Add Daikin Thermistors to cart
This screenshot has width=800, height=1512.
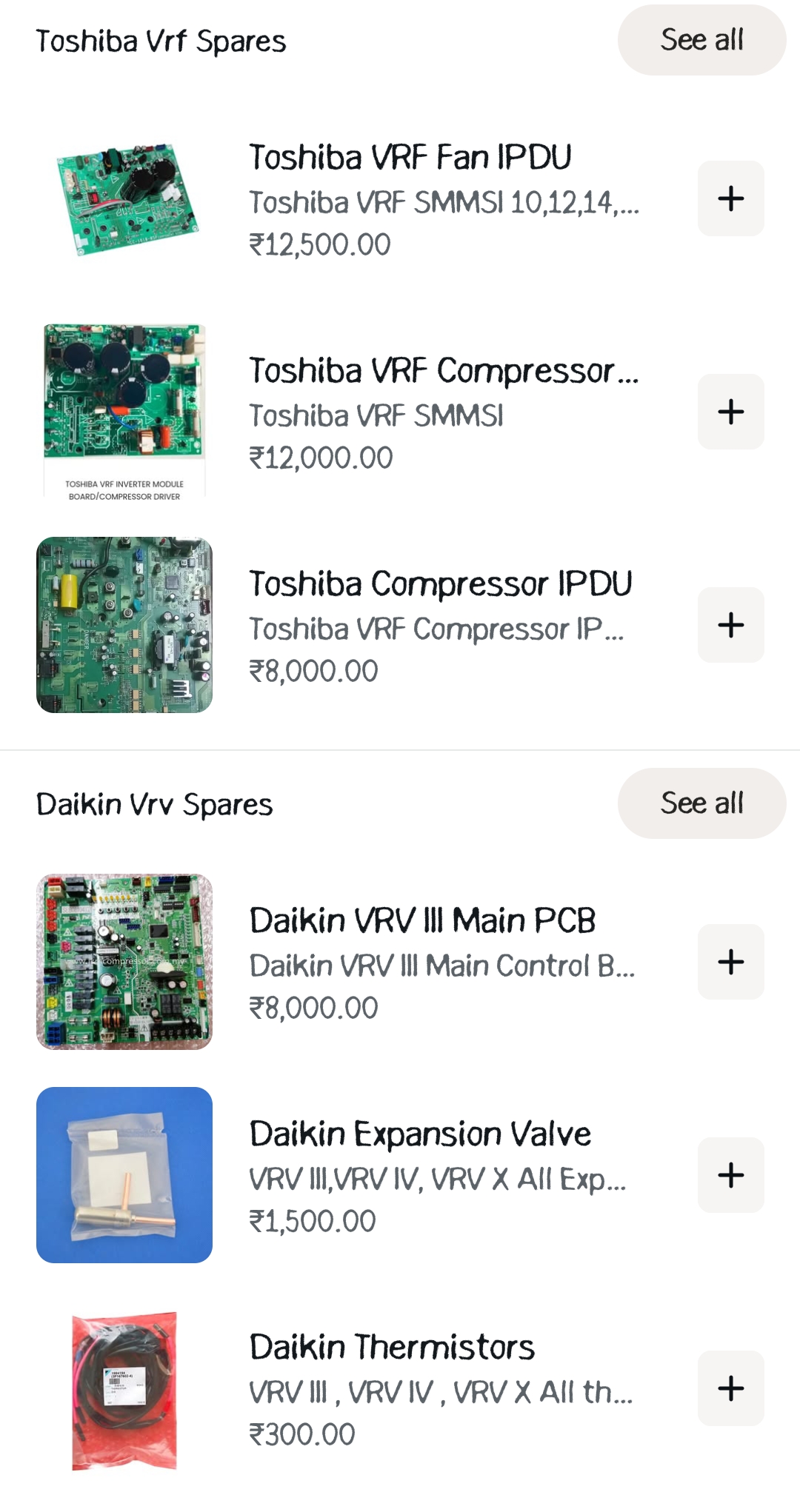click(730, 1388)
